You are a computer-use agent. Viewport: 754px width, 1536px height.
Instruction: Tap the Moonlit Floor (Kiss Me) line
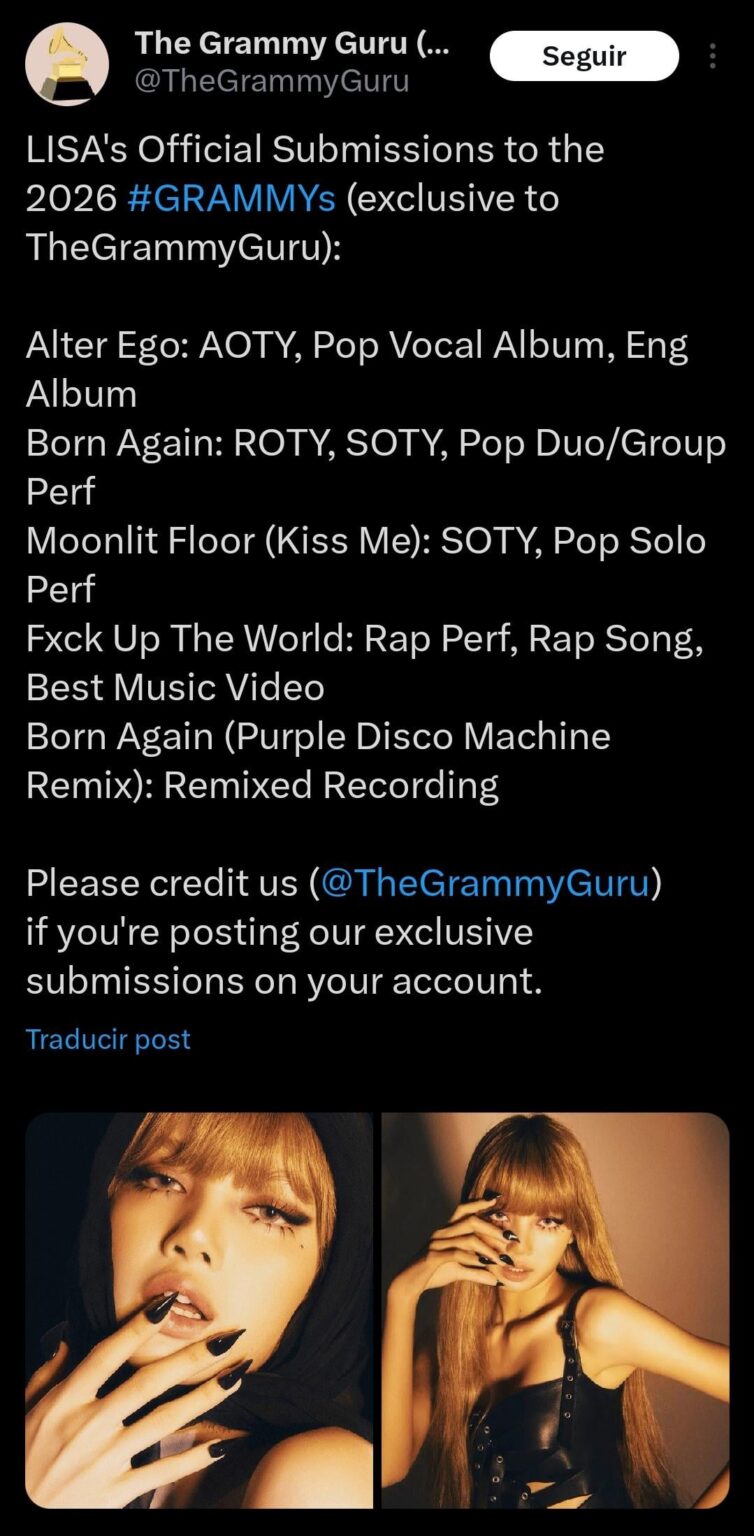[366, 541]
